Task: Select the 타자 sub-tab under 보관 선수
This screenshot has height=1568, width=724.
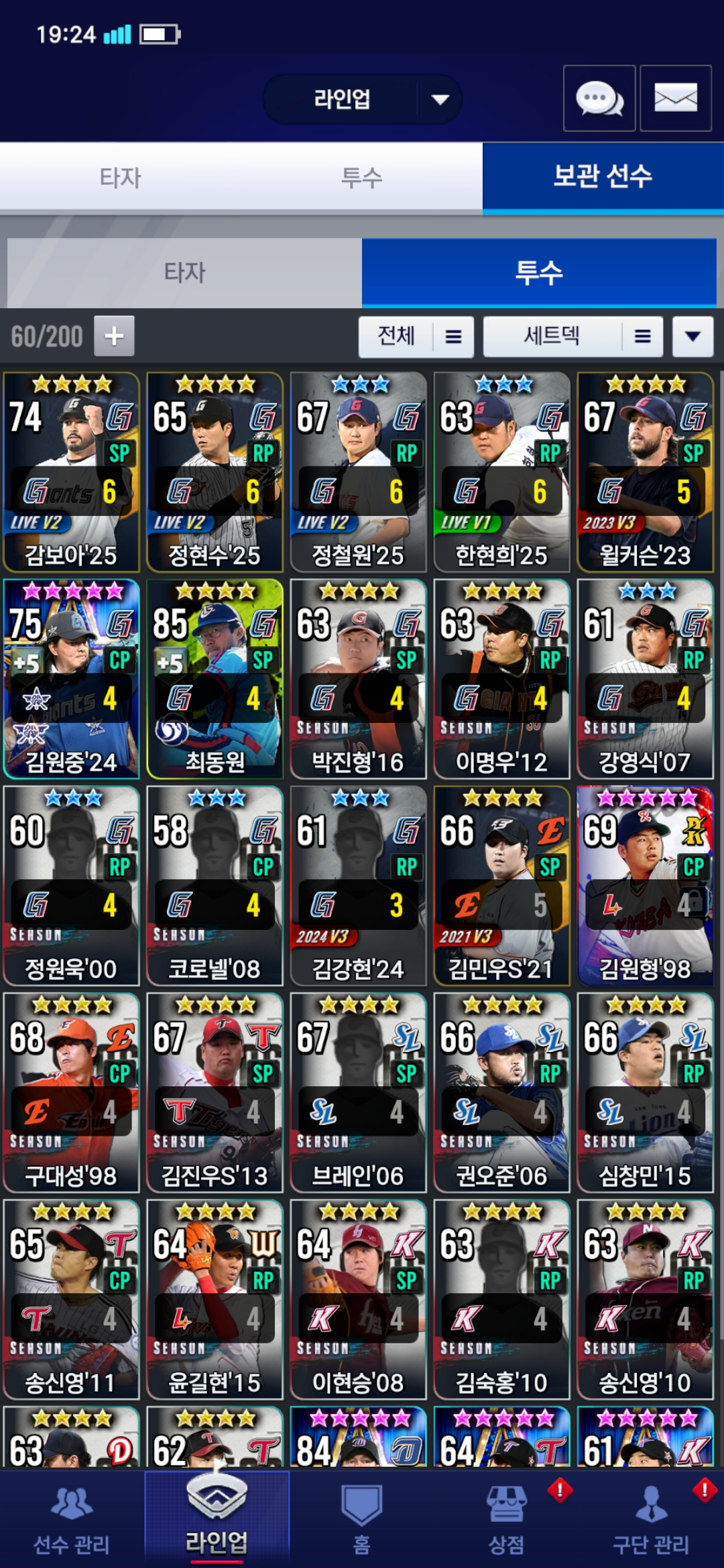Action: (x=184, y=273)
